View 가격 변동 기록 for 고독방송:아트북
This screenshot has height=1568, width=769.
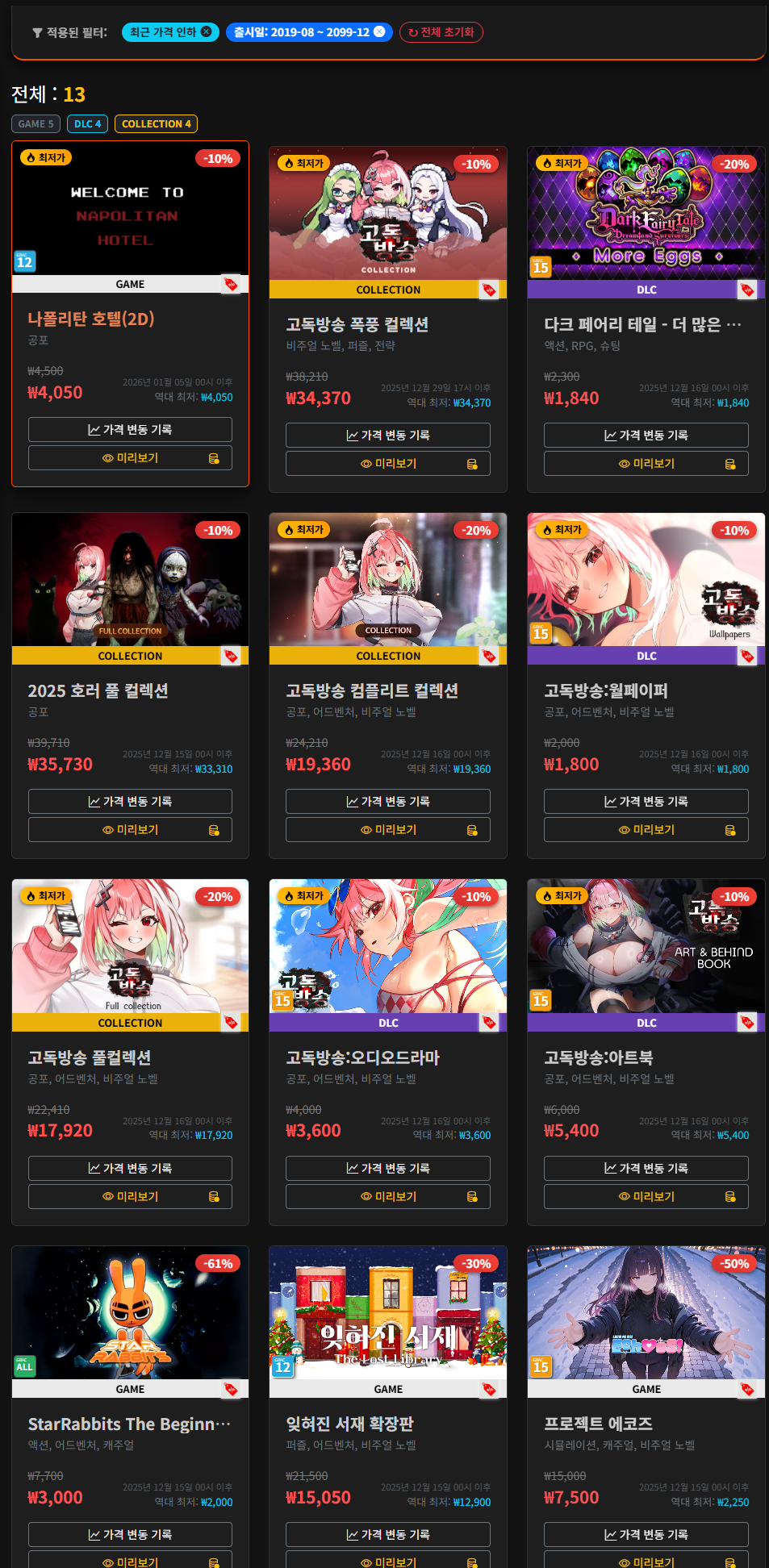point(646,1168)
